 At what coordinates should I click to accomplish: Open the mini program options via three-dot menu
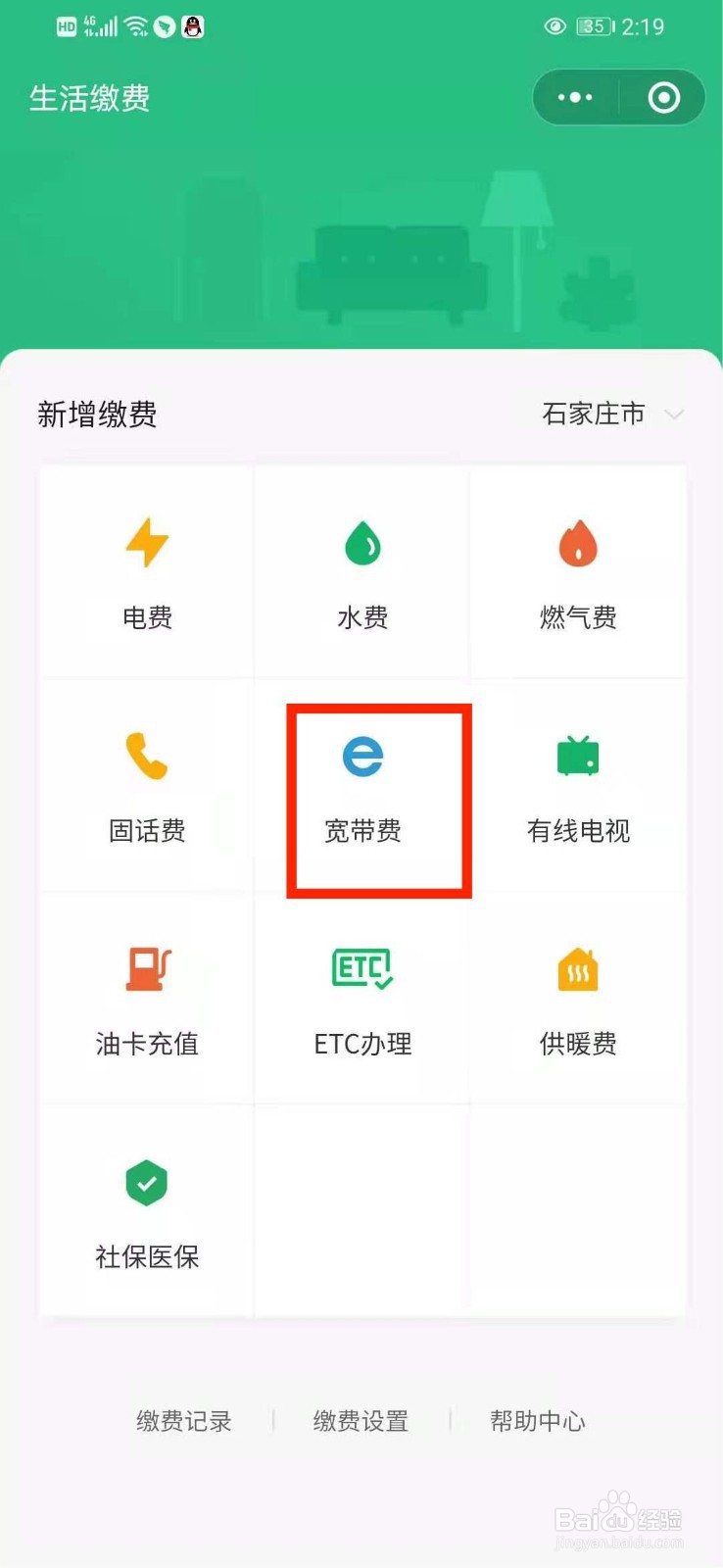(573, 97)
